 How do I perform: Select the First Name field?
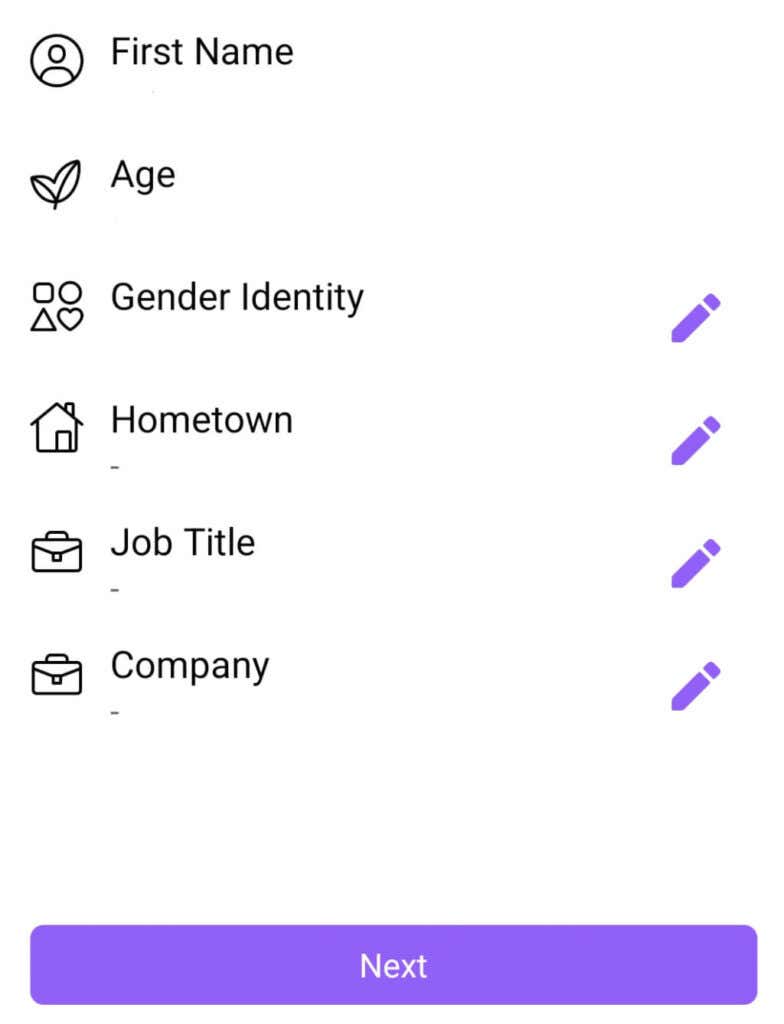pos(203,53)
